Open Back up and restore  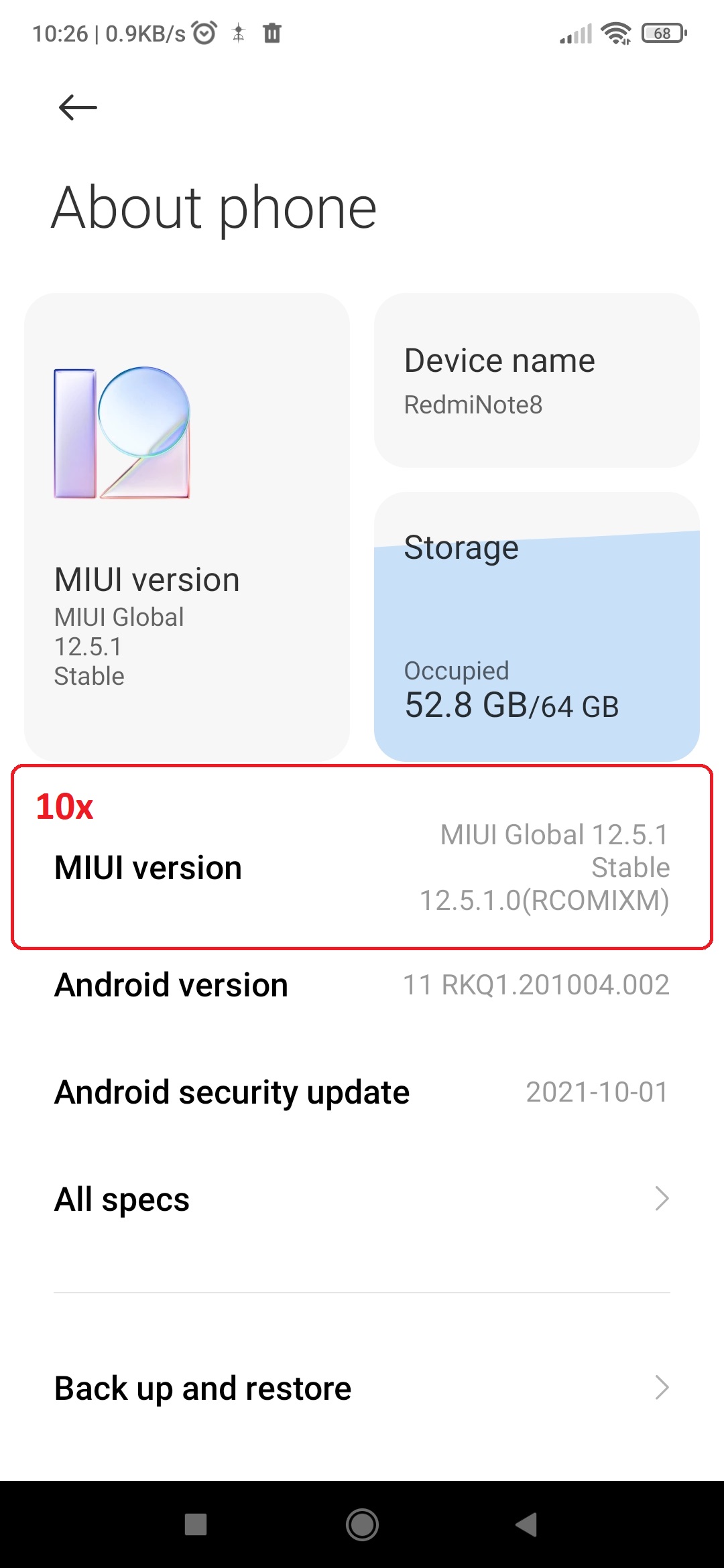click(362, 1388)
